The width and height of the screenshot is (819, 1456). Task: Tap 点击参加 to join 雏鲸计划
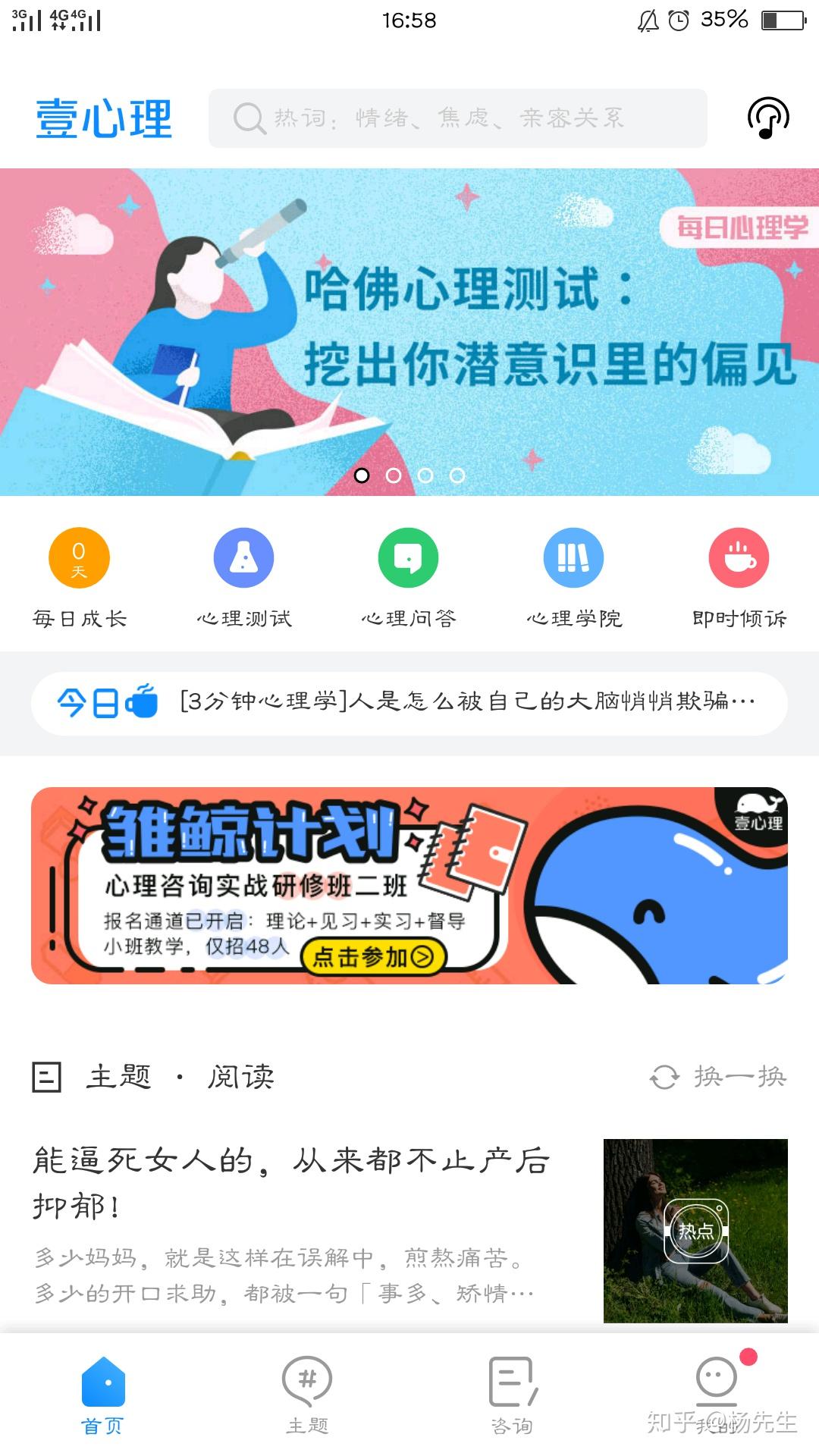pos(375,957)
